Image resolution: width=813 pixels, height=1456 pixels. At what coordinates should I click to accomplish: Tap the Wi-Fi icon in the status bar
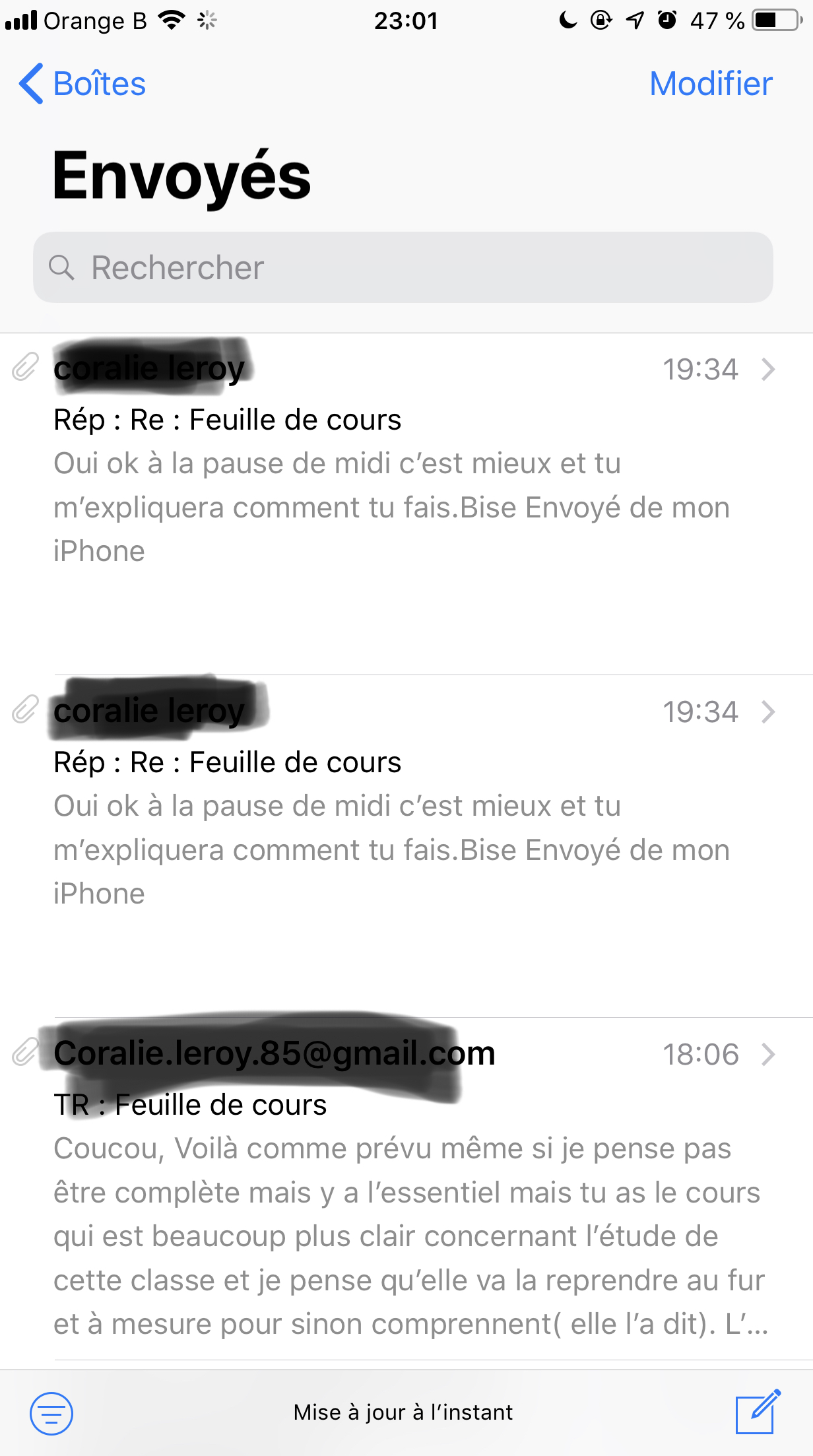(x=169, y=20)
